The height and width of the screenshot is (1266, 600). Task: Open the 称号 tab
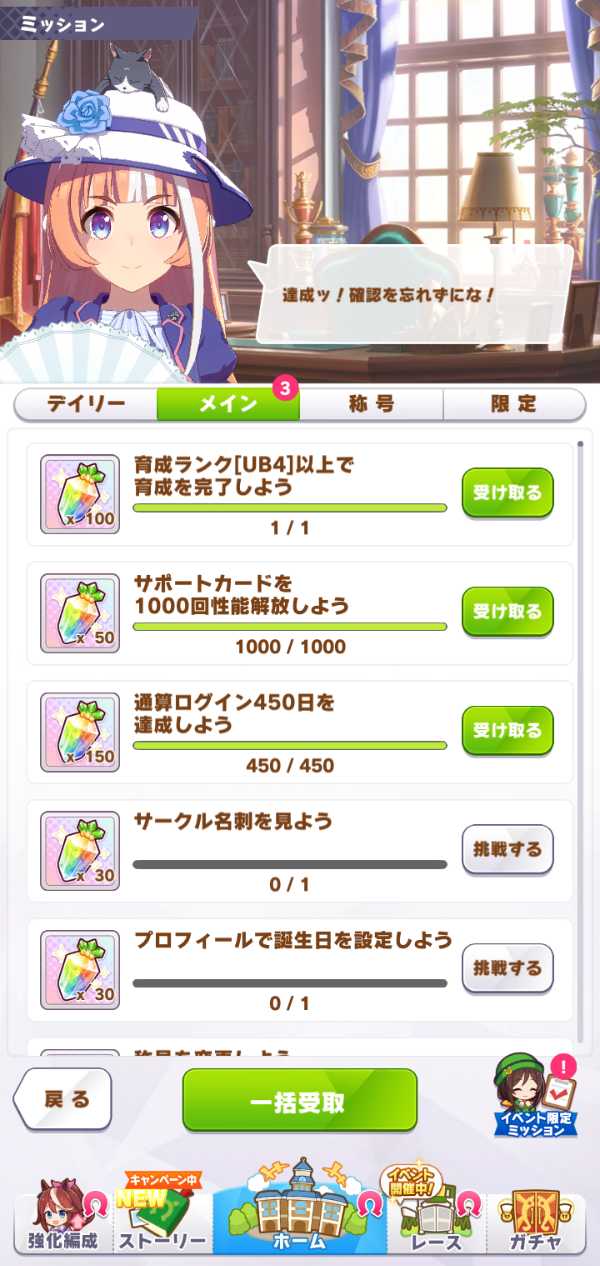pos(371,404)
